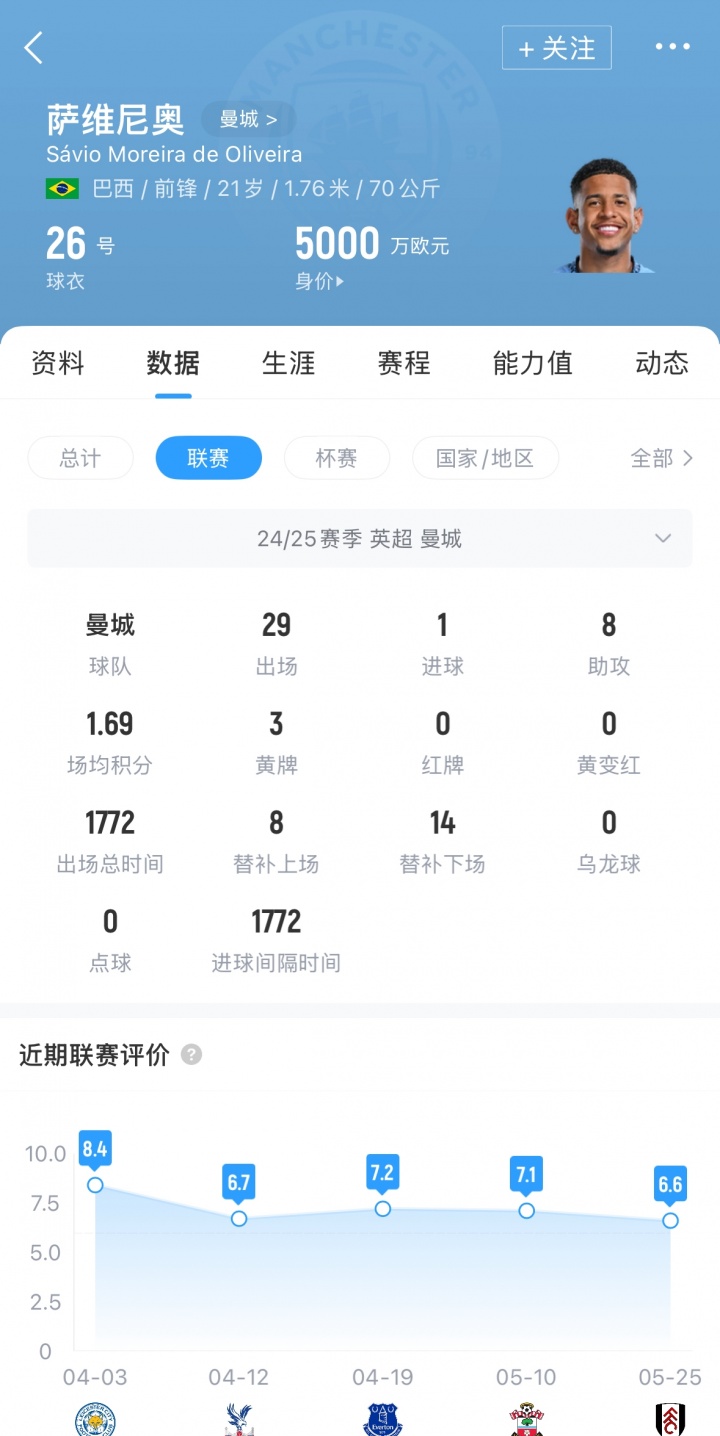The width and height of the screenshot is (720, 1436).
Task: Enable the 国家/地区 filter
Action: [485, 458]
